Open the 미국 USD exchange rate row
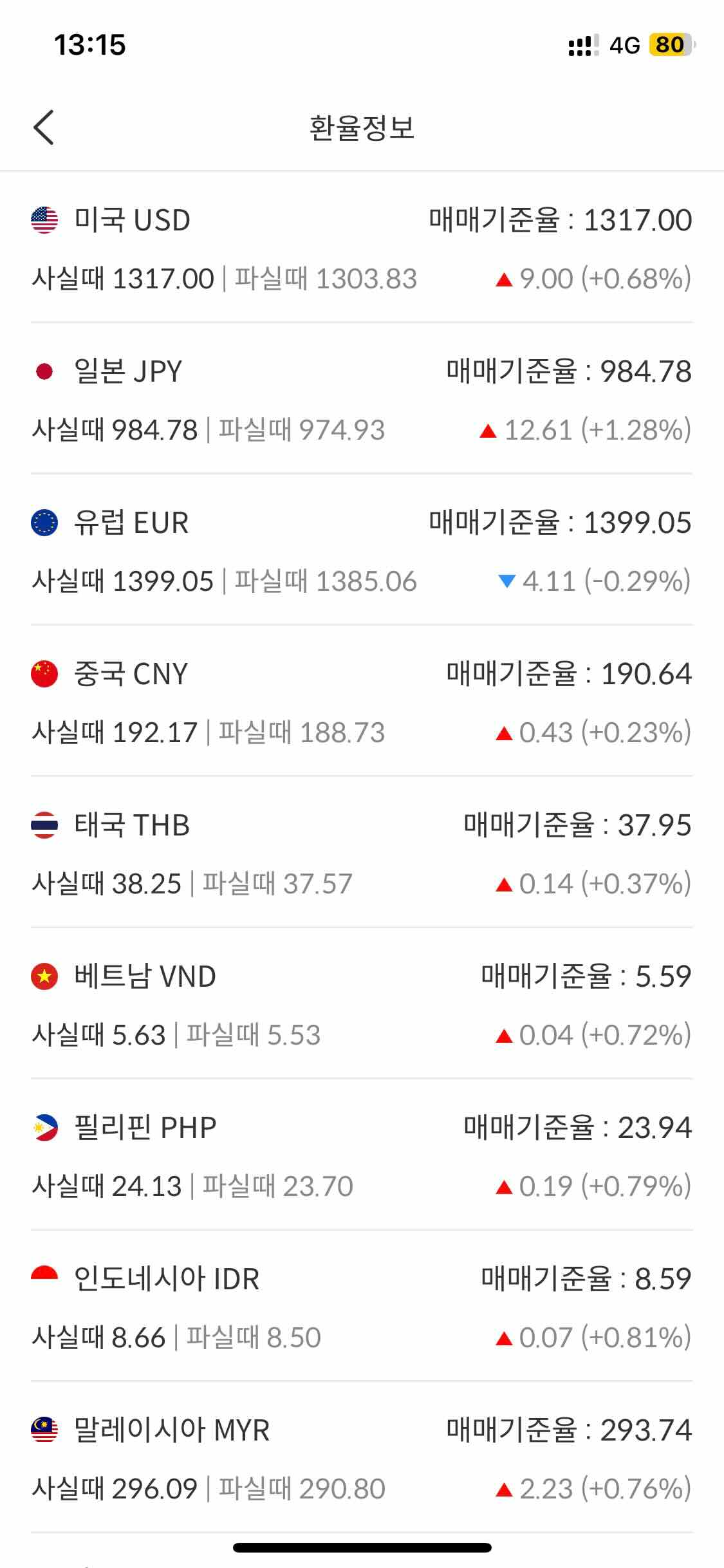724x1568 pixels. pyautogui.click(x=362, y=247)
